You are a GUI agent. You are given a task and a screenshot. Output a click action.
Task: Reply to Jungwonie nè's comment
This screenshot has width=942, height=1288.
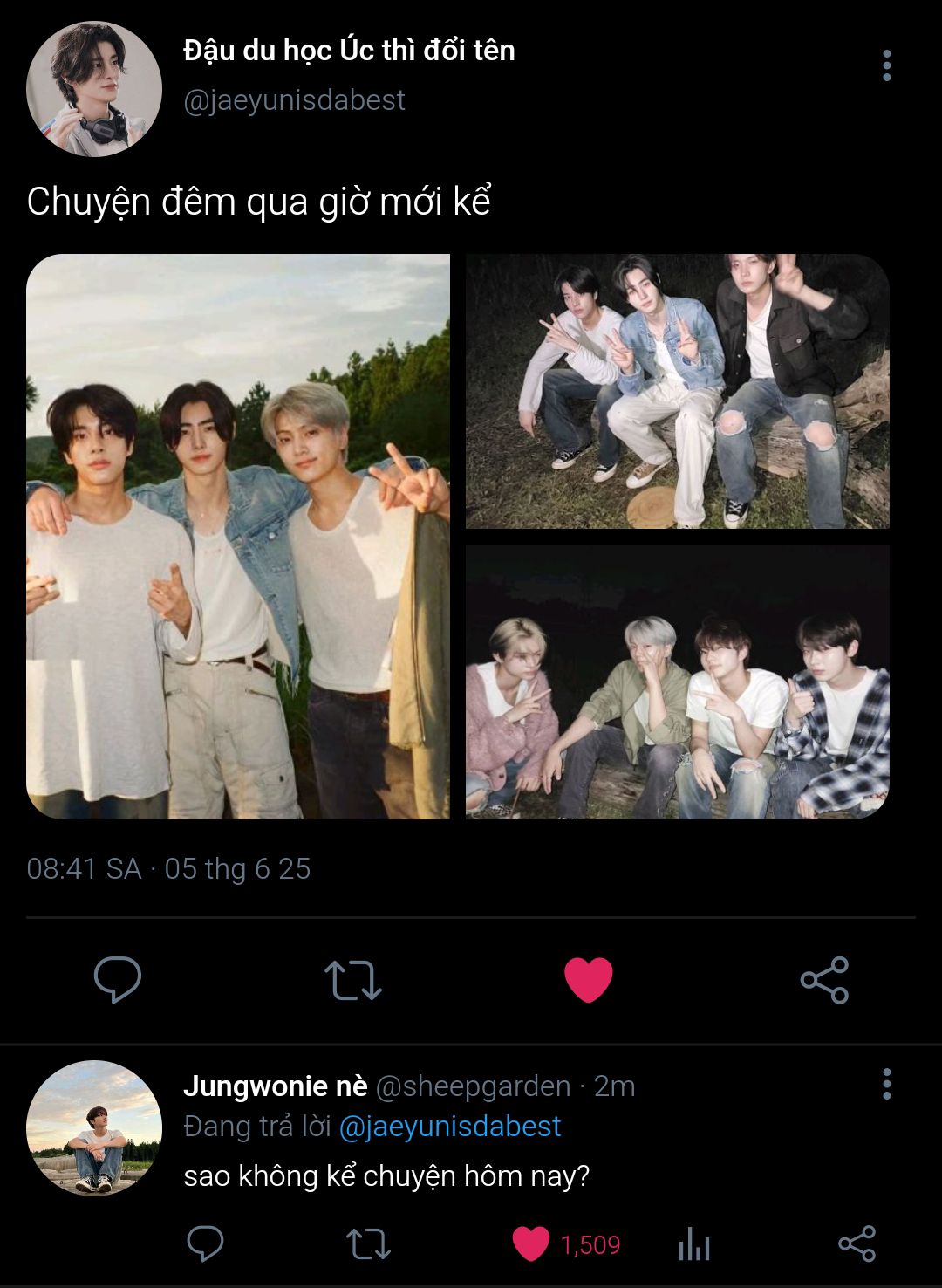coord(206,1243)
